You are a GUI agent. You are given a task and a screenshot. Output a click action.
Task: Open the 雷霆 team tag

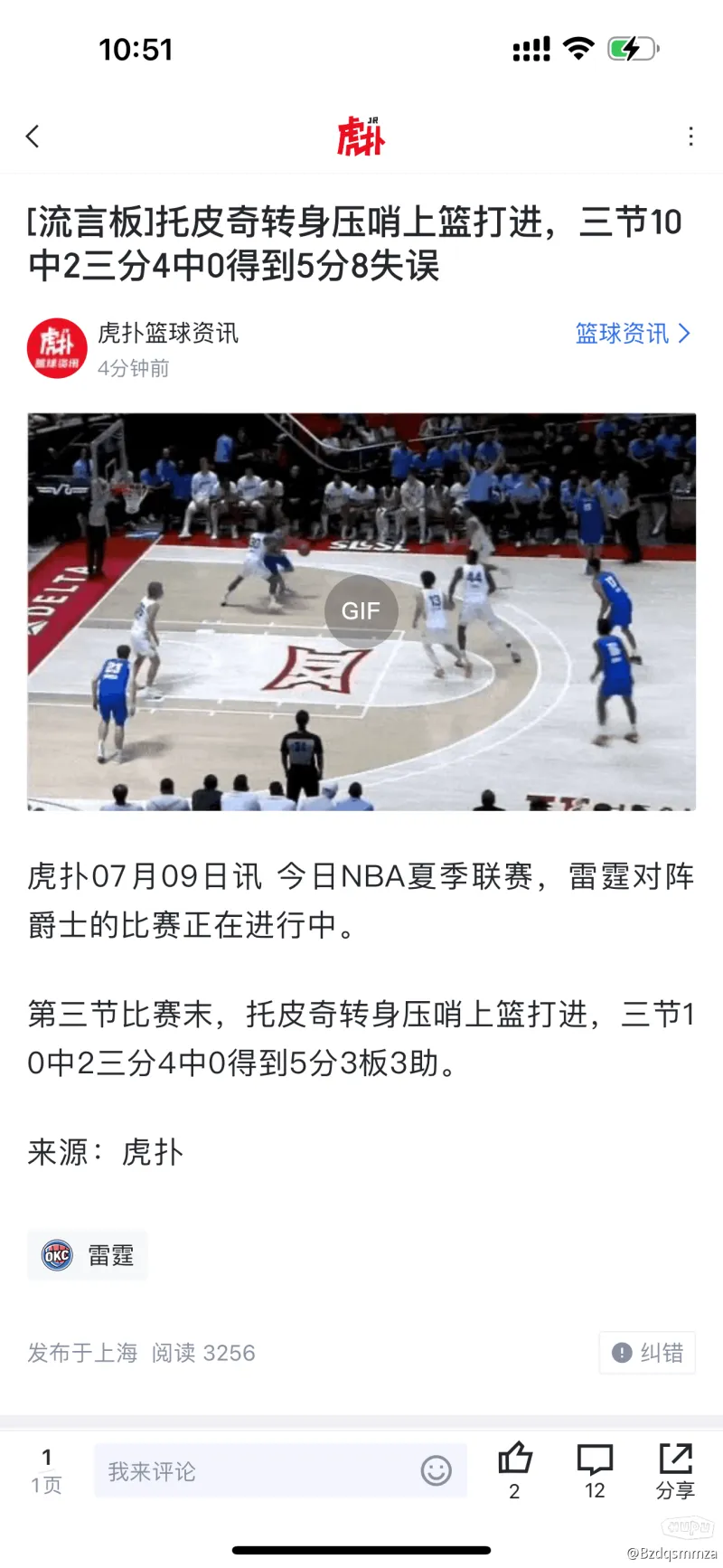89,1255
